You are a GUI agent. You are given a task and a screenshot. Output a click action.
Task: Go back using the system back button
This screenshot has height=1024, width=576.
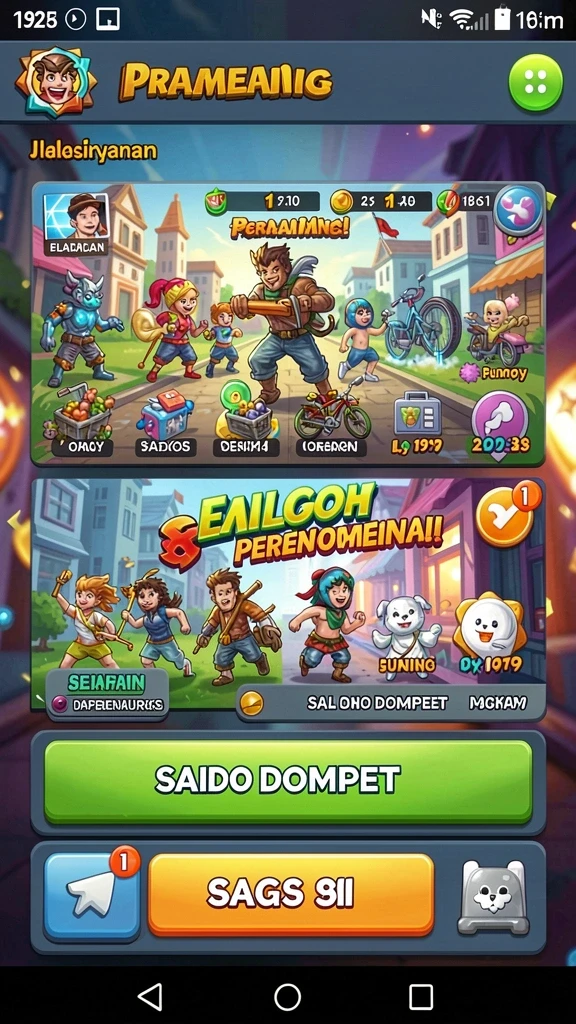150,997
